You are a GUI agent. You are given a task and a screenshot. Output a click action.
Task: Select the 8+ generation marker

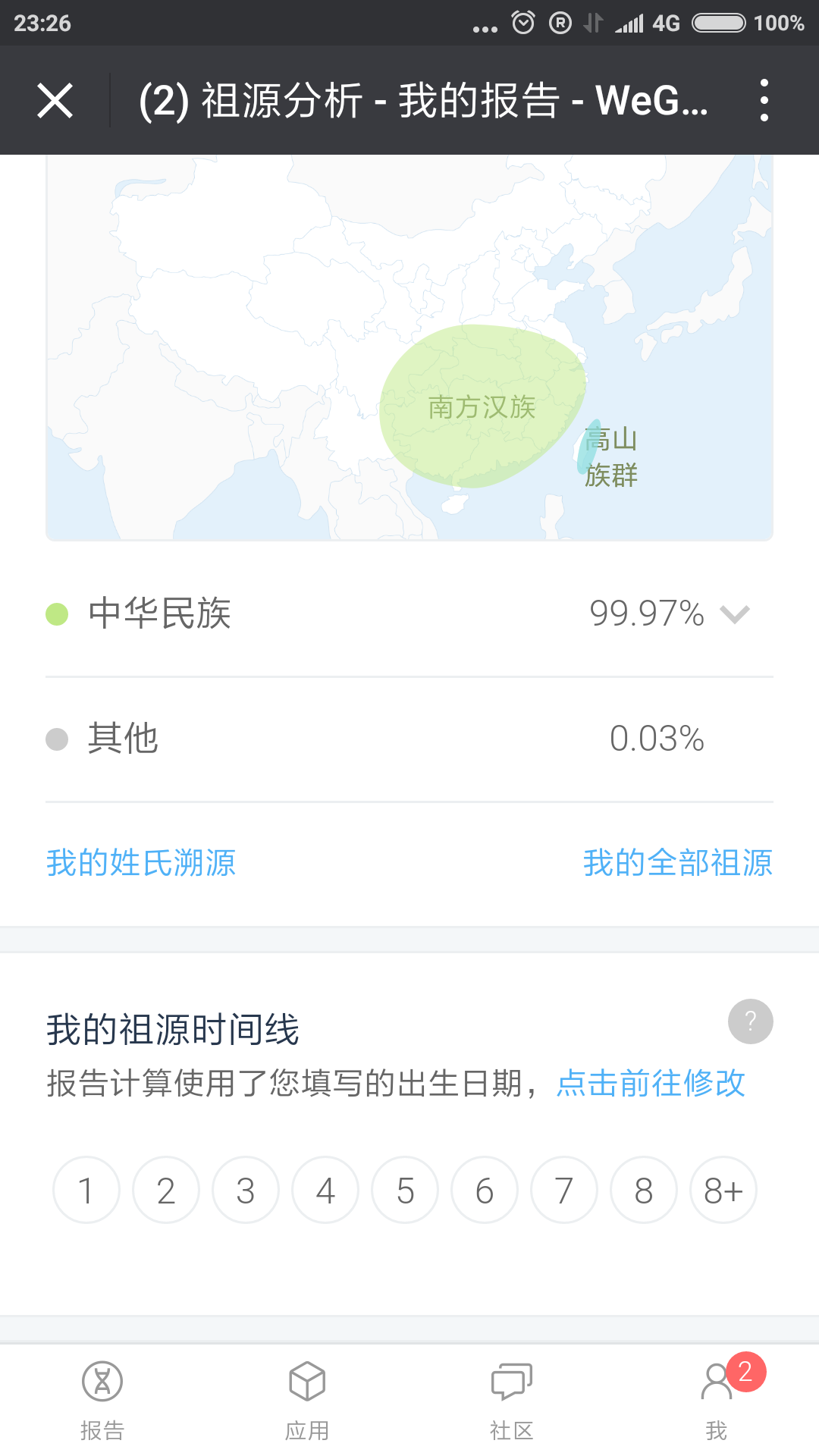click(723, 1190)
